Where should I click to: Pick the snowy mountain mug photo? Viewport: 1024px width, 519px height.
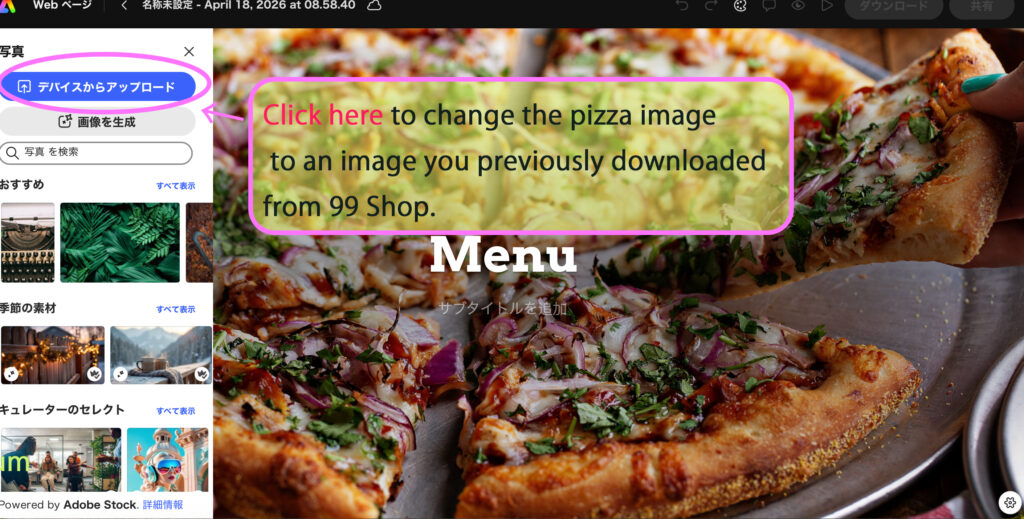click(161, 355)
